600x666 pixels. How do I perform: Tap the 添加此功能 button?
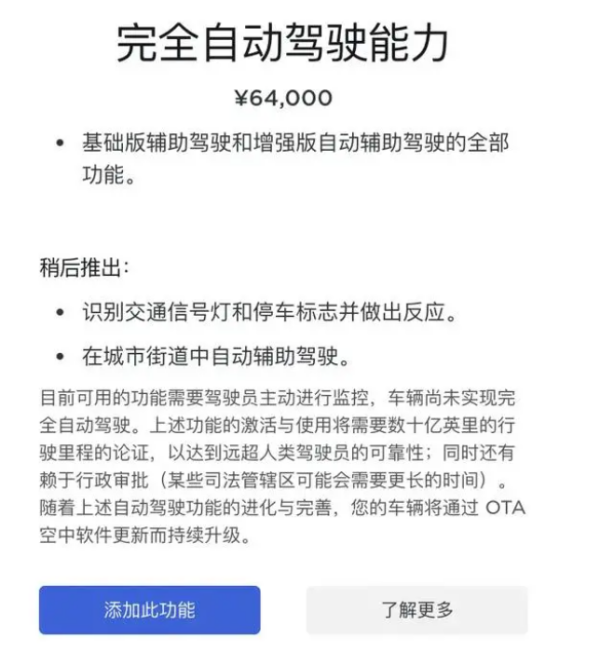[150, 610]
